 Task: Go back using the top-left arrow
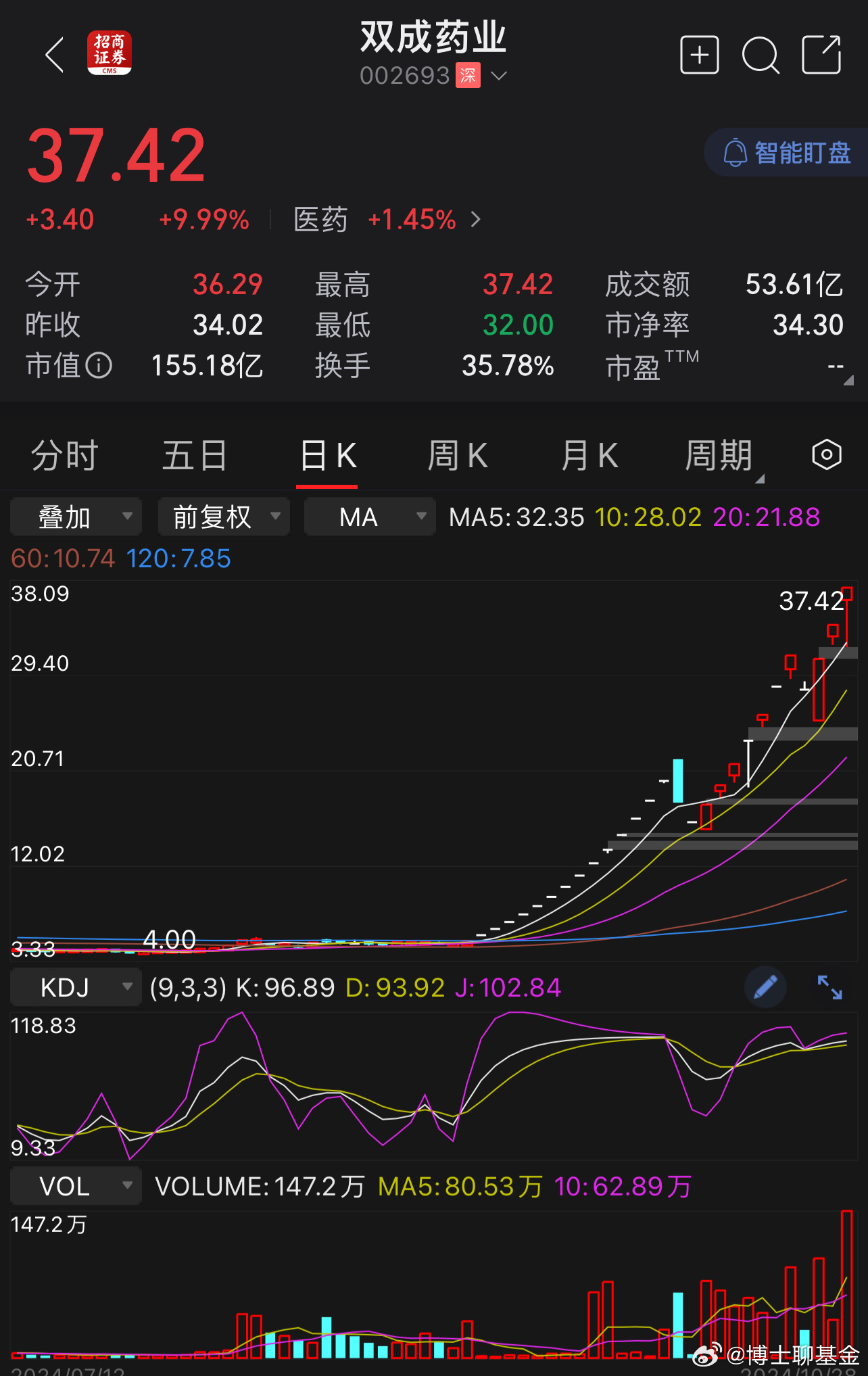[x=54, y=55]
